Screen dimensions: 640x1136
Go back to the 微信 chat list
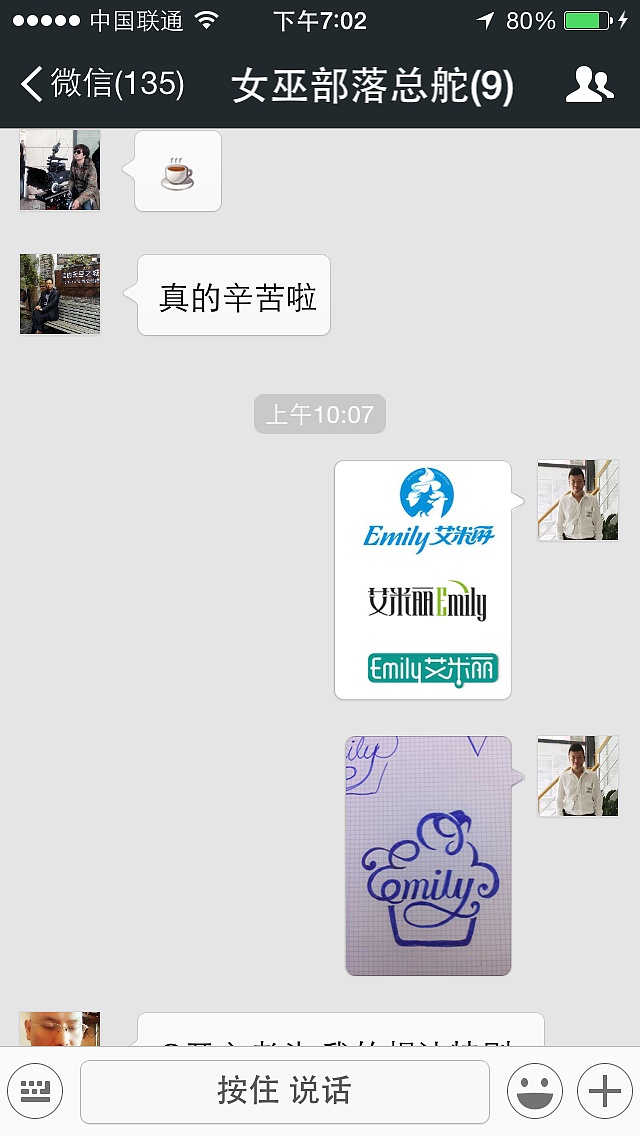click(x=100, y=84)
